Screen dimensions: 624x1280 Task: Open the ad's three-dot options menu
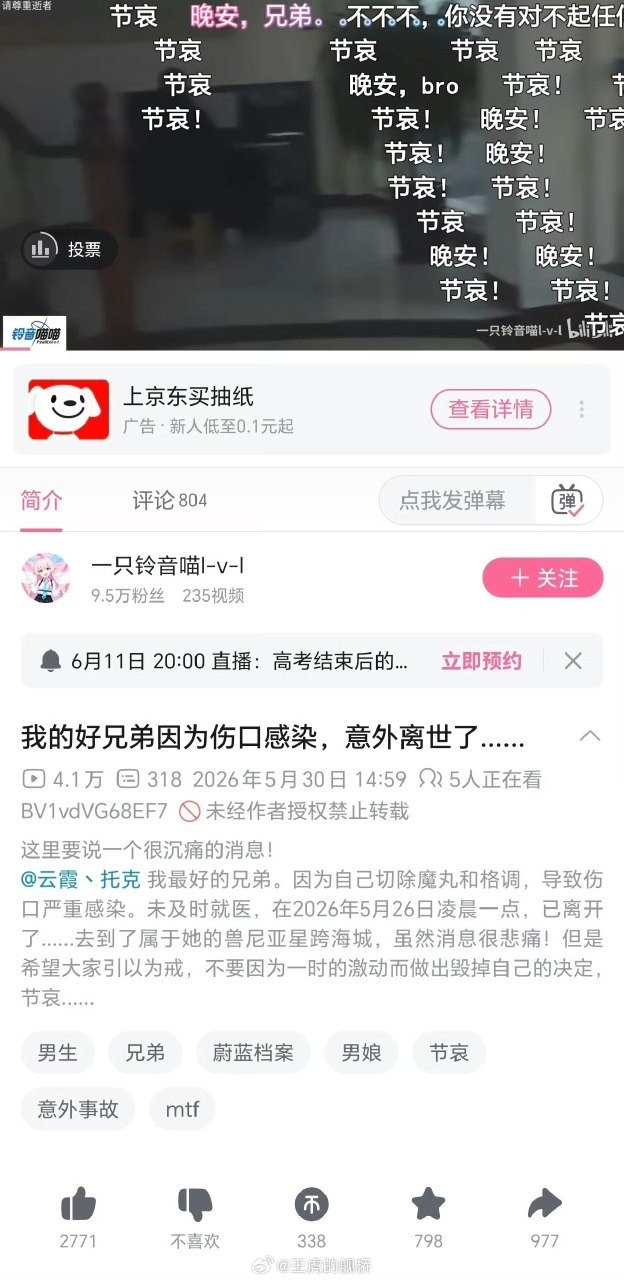coord(582,409)
